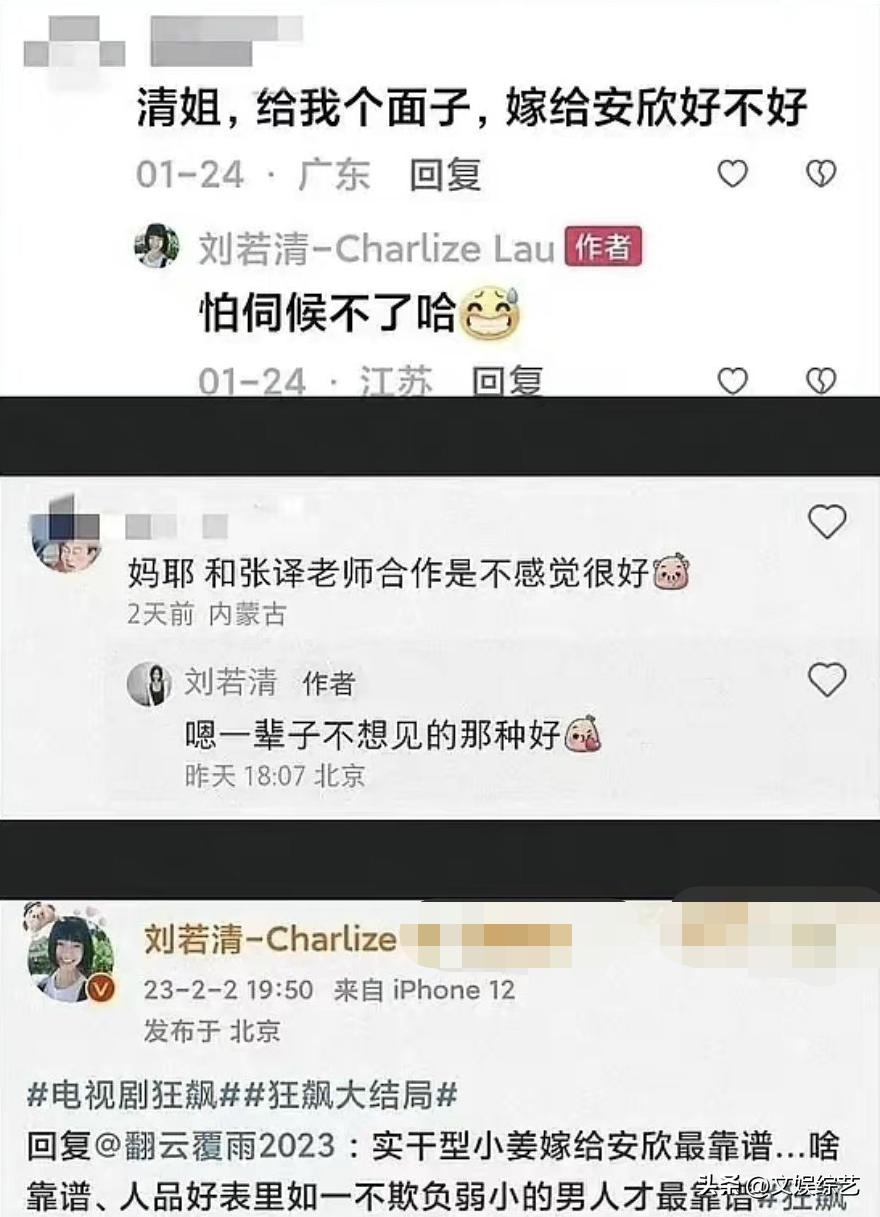Tap the dislike broken-heart icon on first comment

pos(822,172)
